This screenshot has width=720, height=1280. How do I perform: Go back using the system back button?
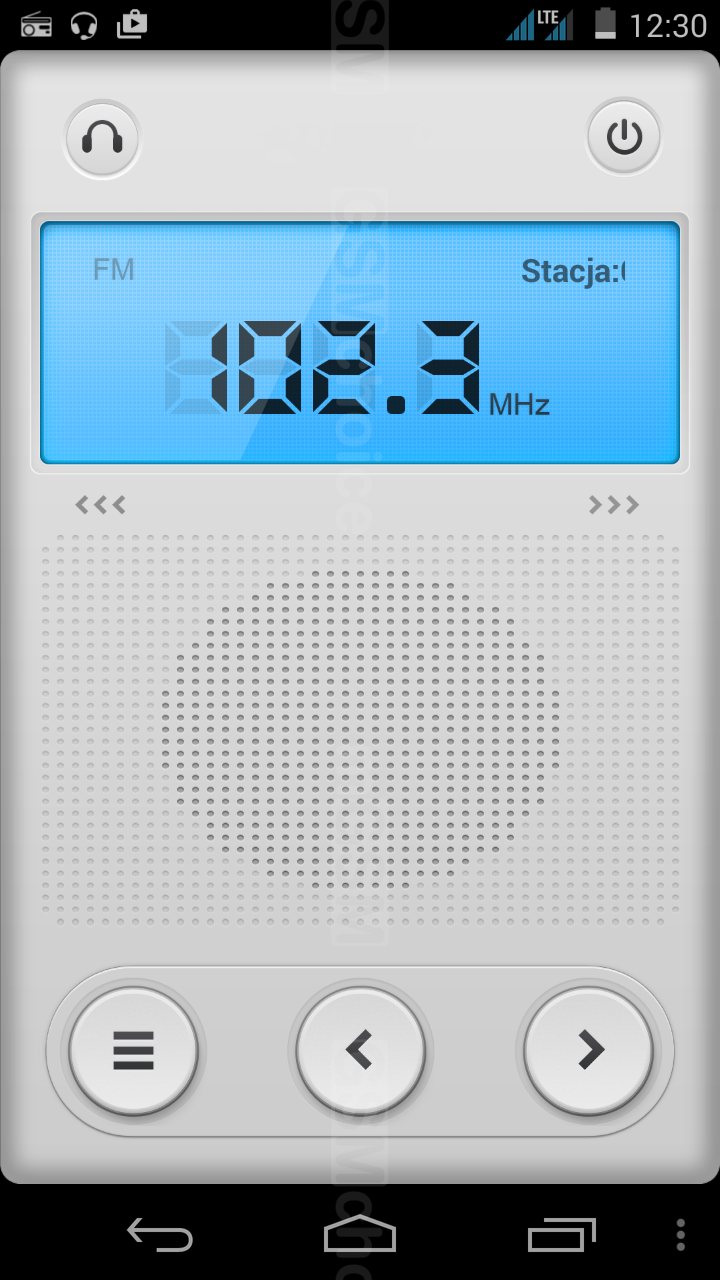click(160, 1235)
